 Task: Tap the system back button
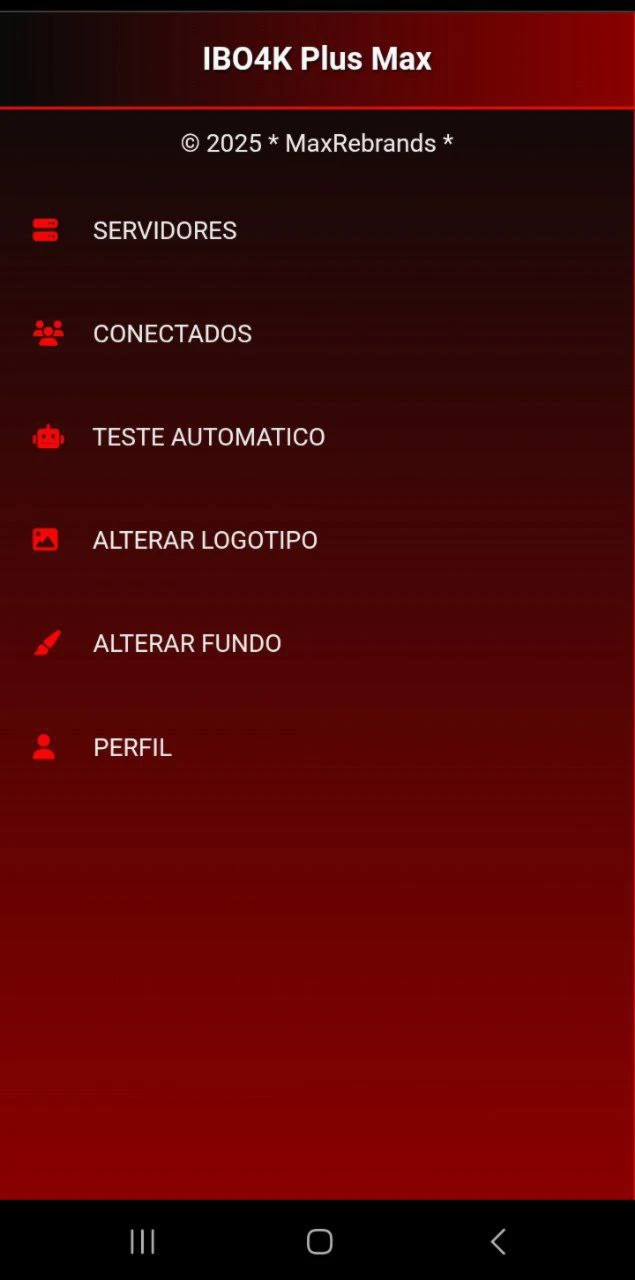[498, 1241]
